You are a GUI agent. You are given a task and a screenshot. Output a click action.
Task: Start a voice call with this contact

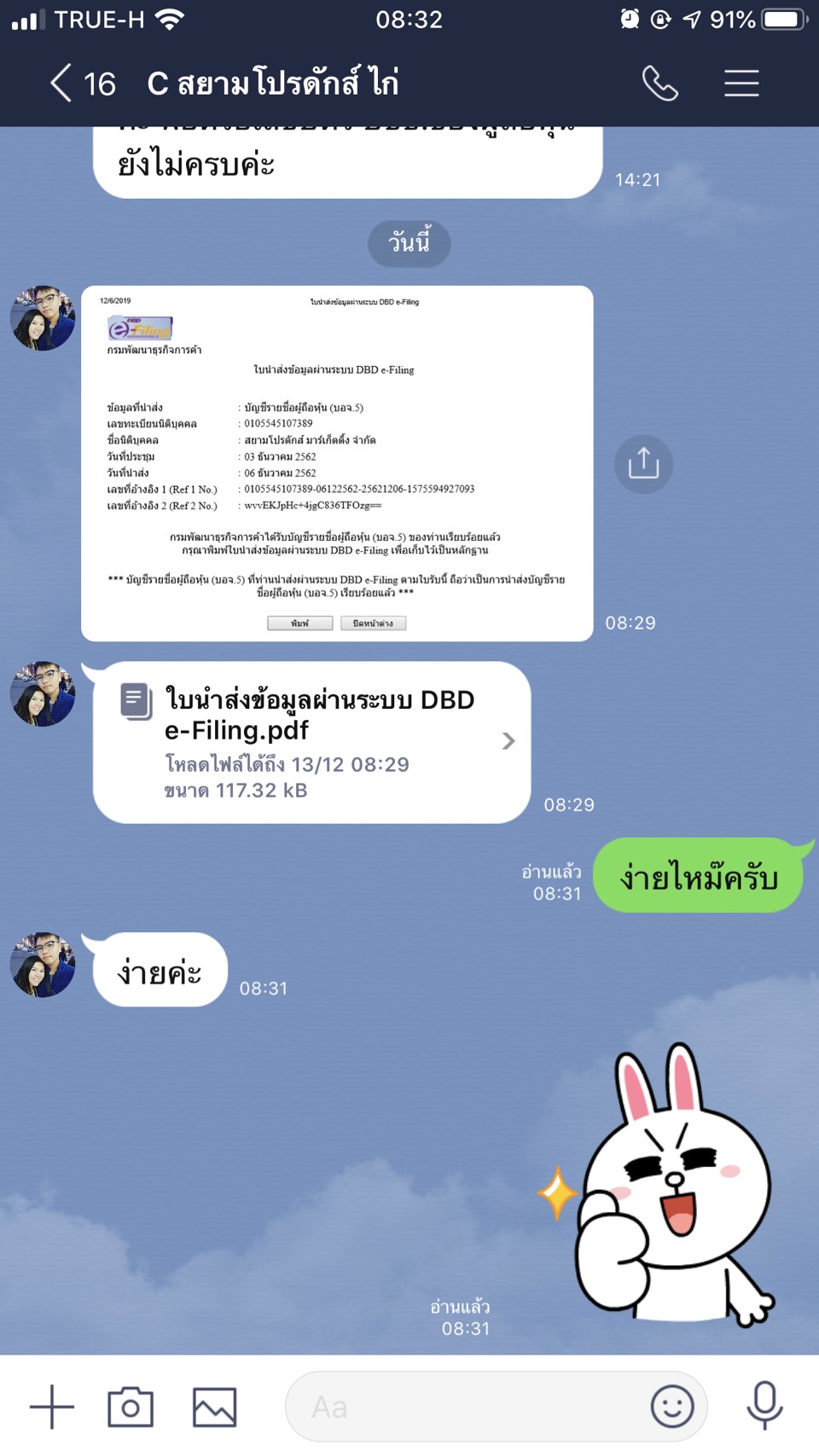coord(659,84)
